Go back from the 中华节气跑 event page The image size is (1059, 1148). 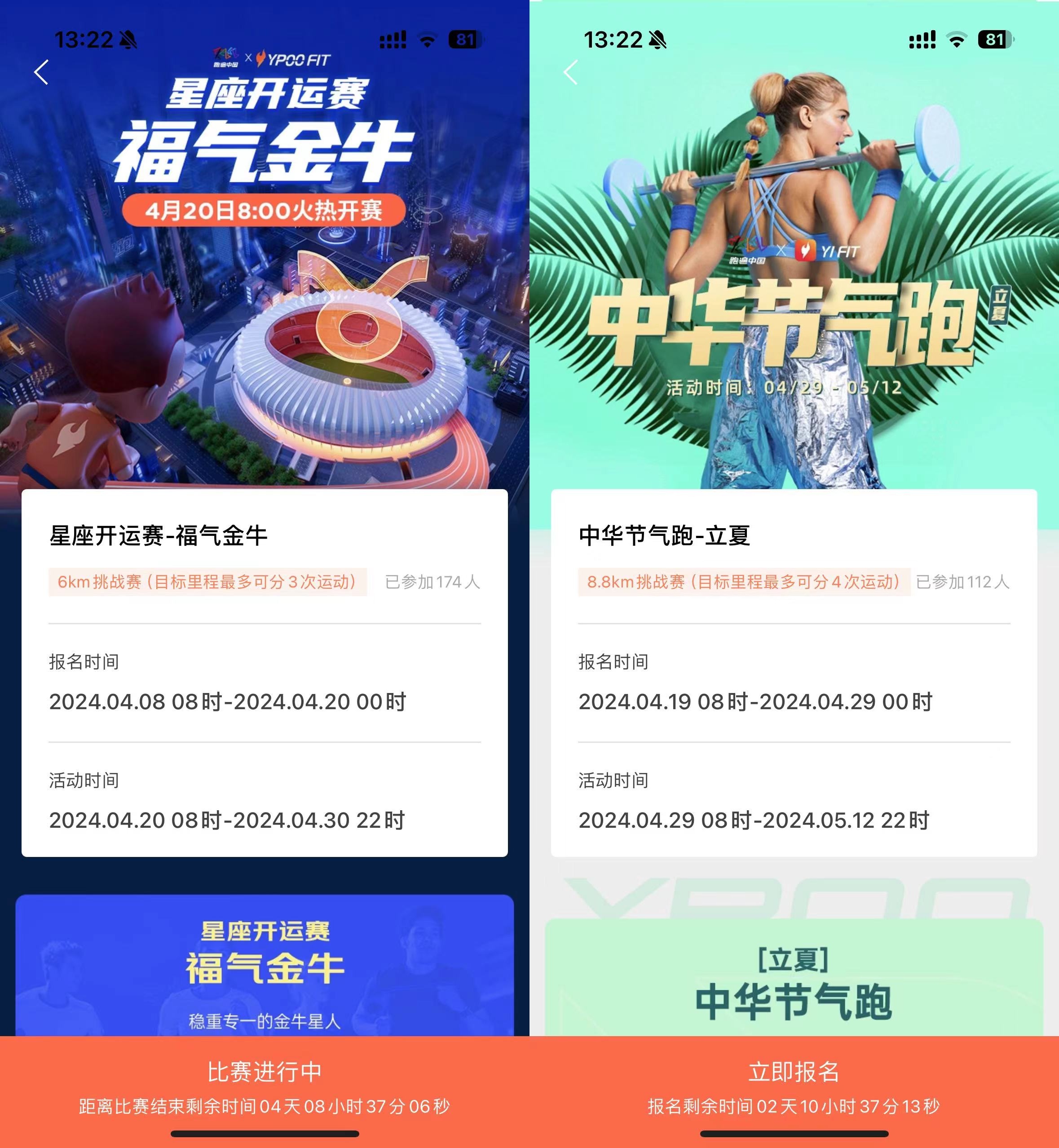click(x=571, y=72)
